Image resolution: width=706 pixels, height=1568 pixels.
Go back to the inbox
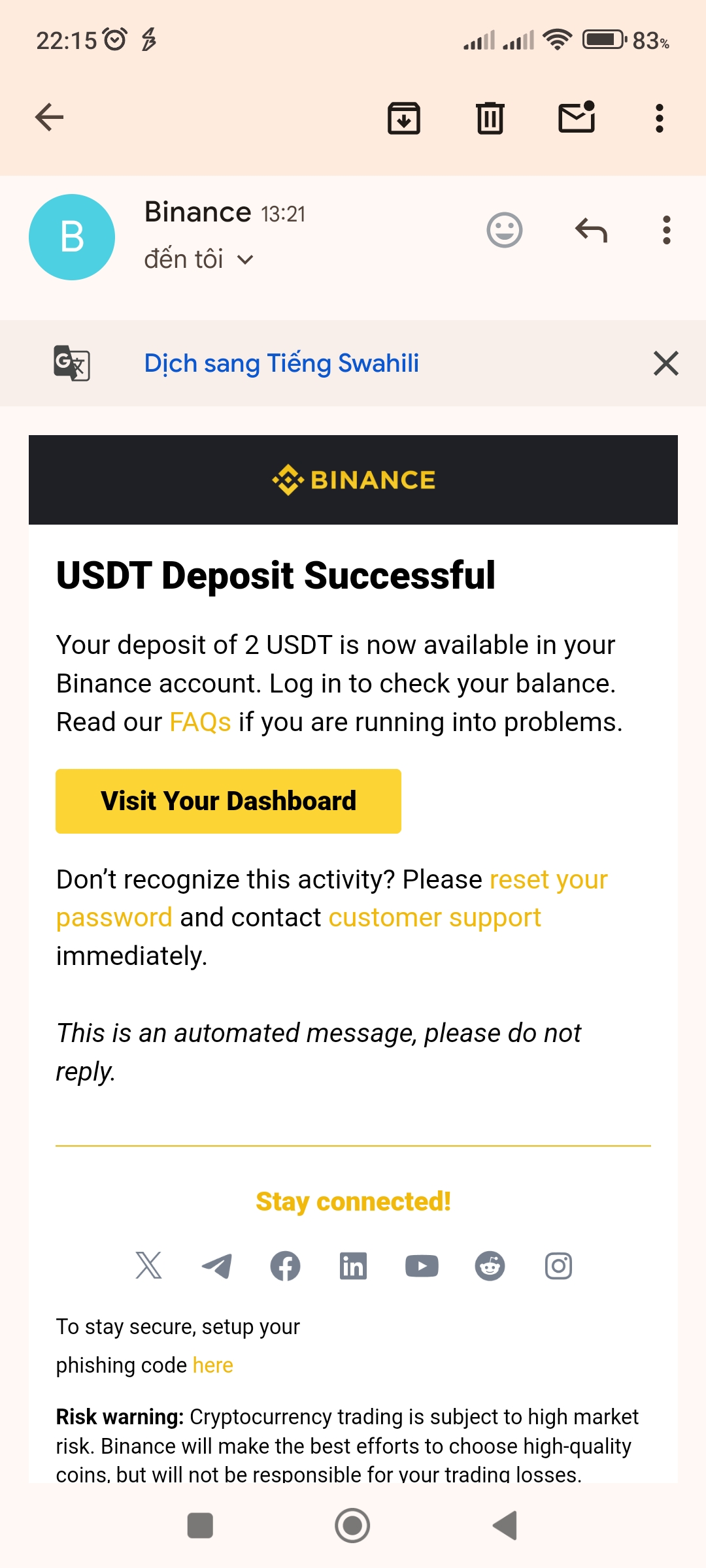(49, 118)
